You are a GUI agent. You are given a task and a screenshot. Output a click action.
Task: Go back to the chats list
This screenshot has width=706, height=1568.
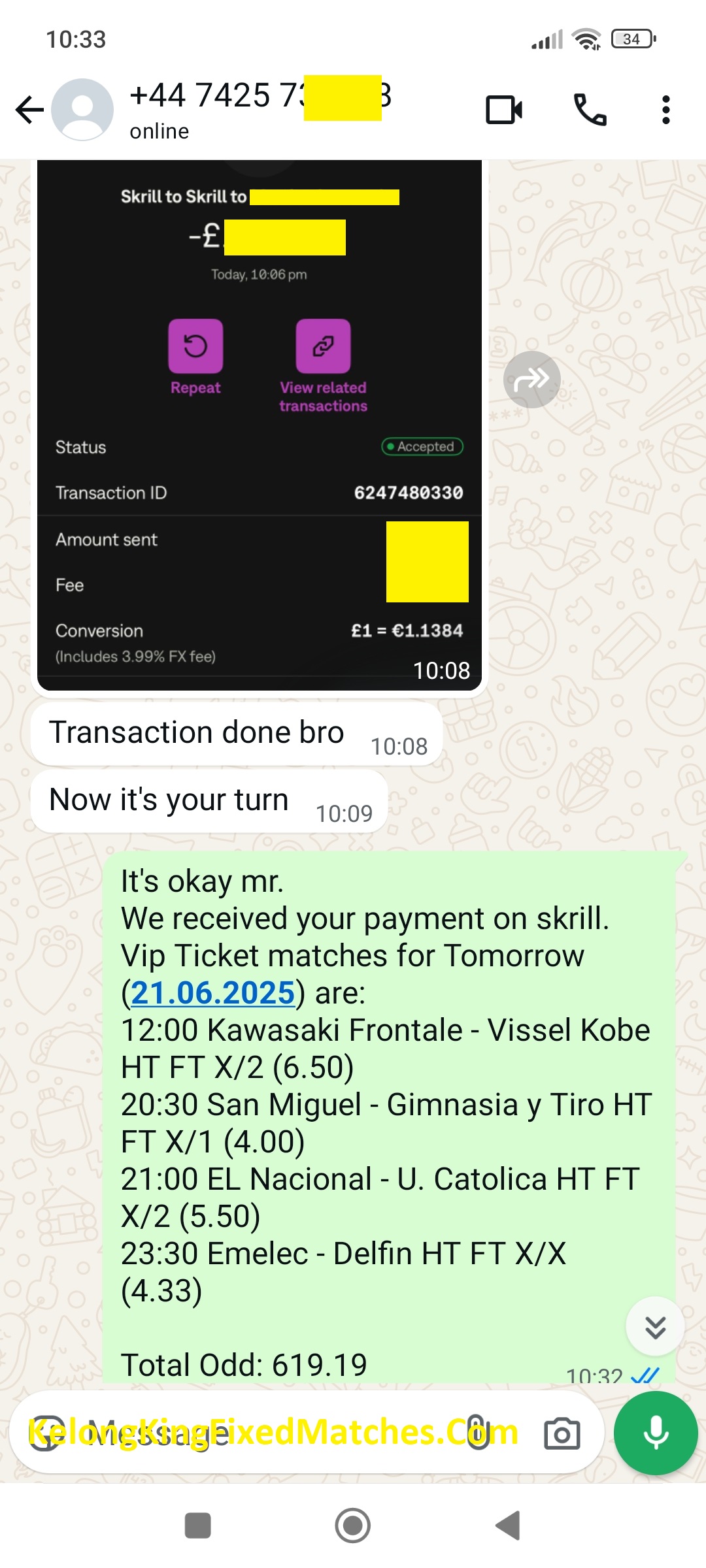coord(29,110)
